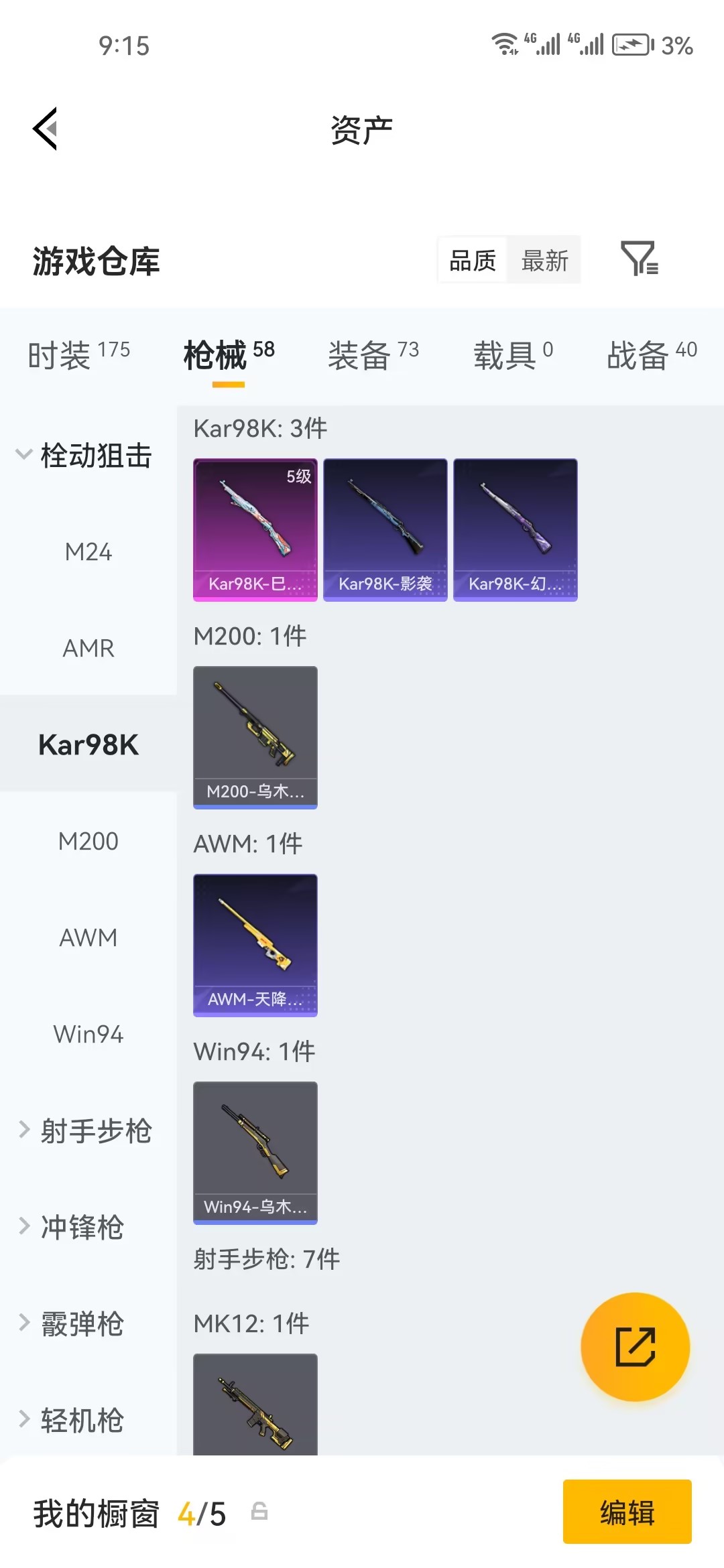Viewport: 724px width, 1568px height.
Task: Switch sorting to 品质
Action: [472, 261]
